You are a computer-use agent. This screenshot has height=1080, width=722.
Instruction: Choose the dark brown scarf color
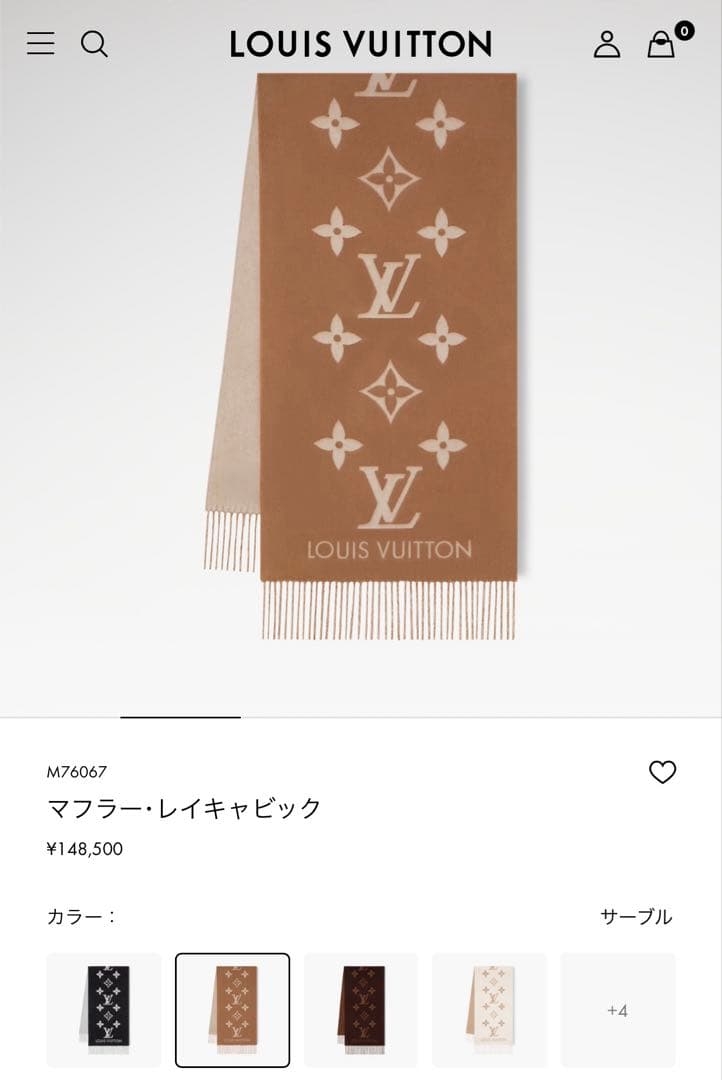tap(361, 1010)
